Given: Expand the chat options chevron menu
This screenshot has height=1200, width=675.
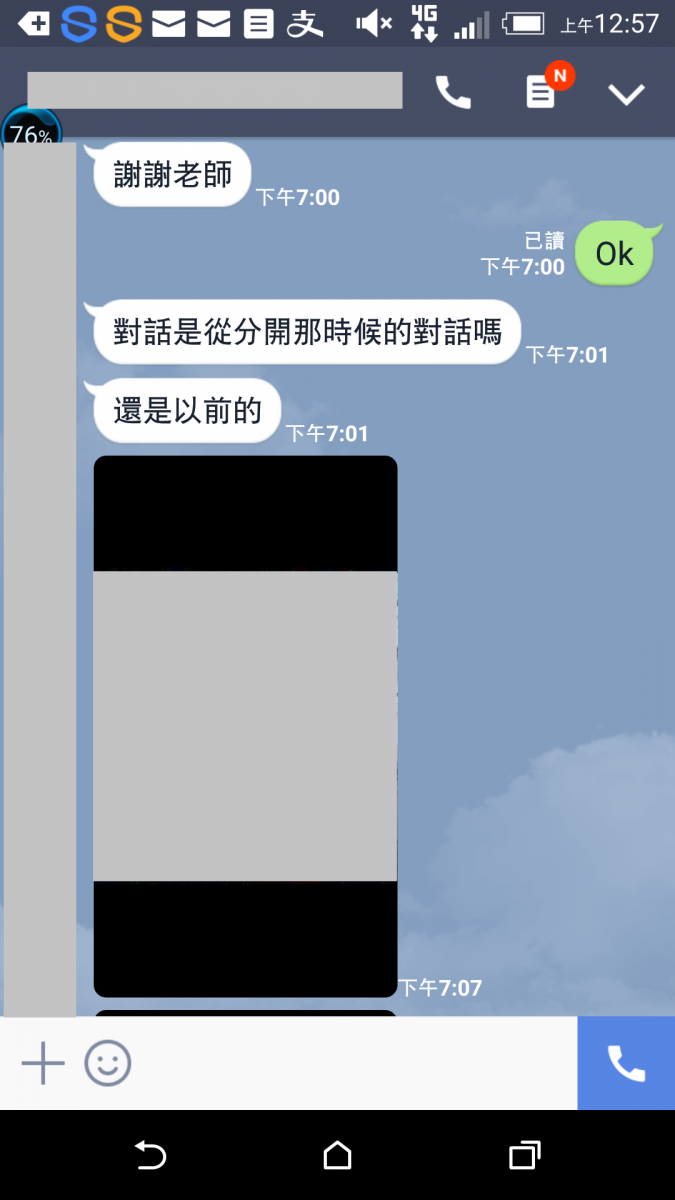Looking at the screenshot, I should (x=627, y=94).
